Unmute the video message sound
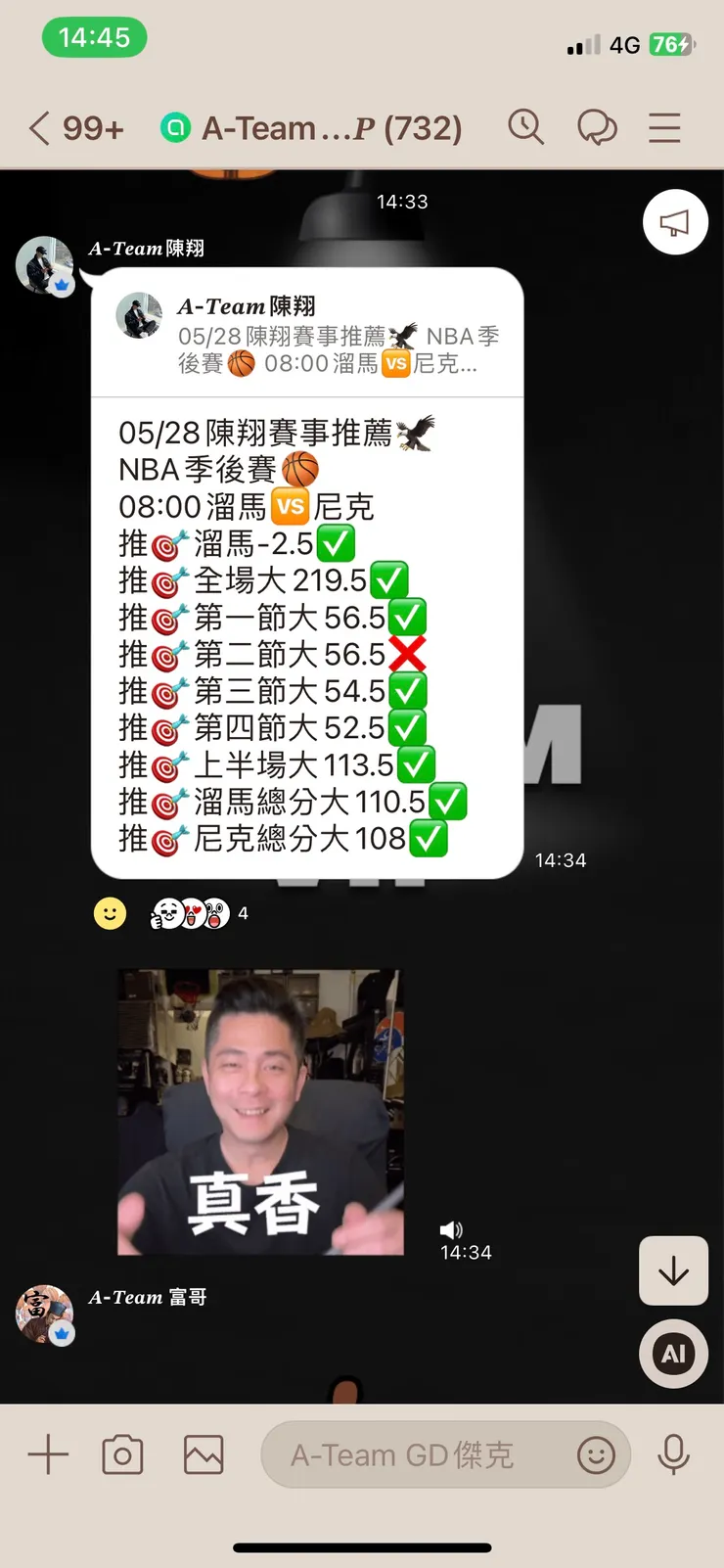The height and width of the screenshot is (1568, 724). pyautogui.click(x=451, y=1228)
